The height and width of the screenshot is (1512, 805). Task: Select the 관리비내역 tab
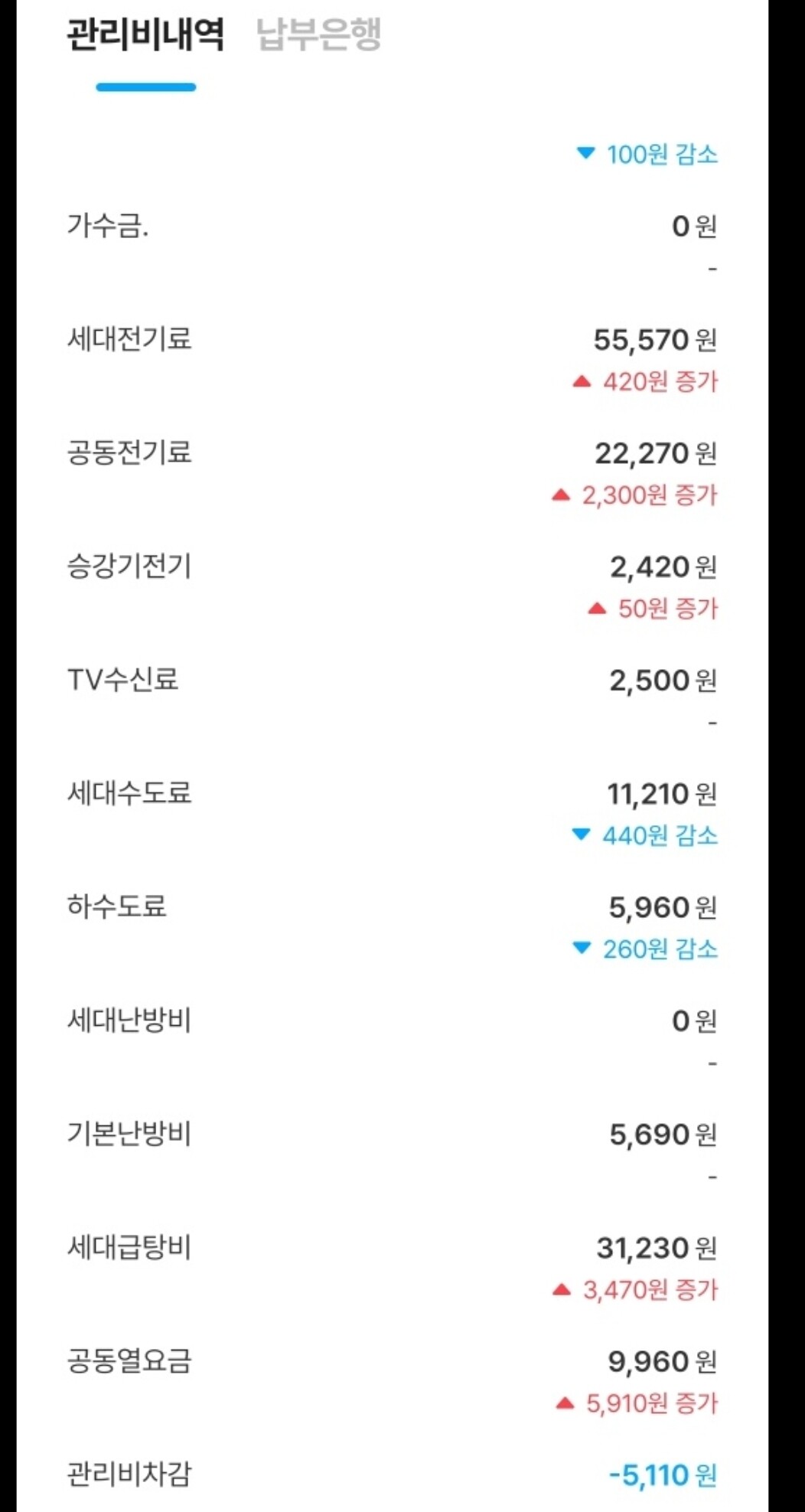coord(145,34)
